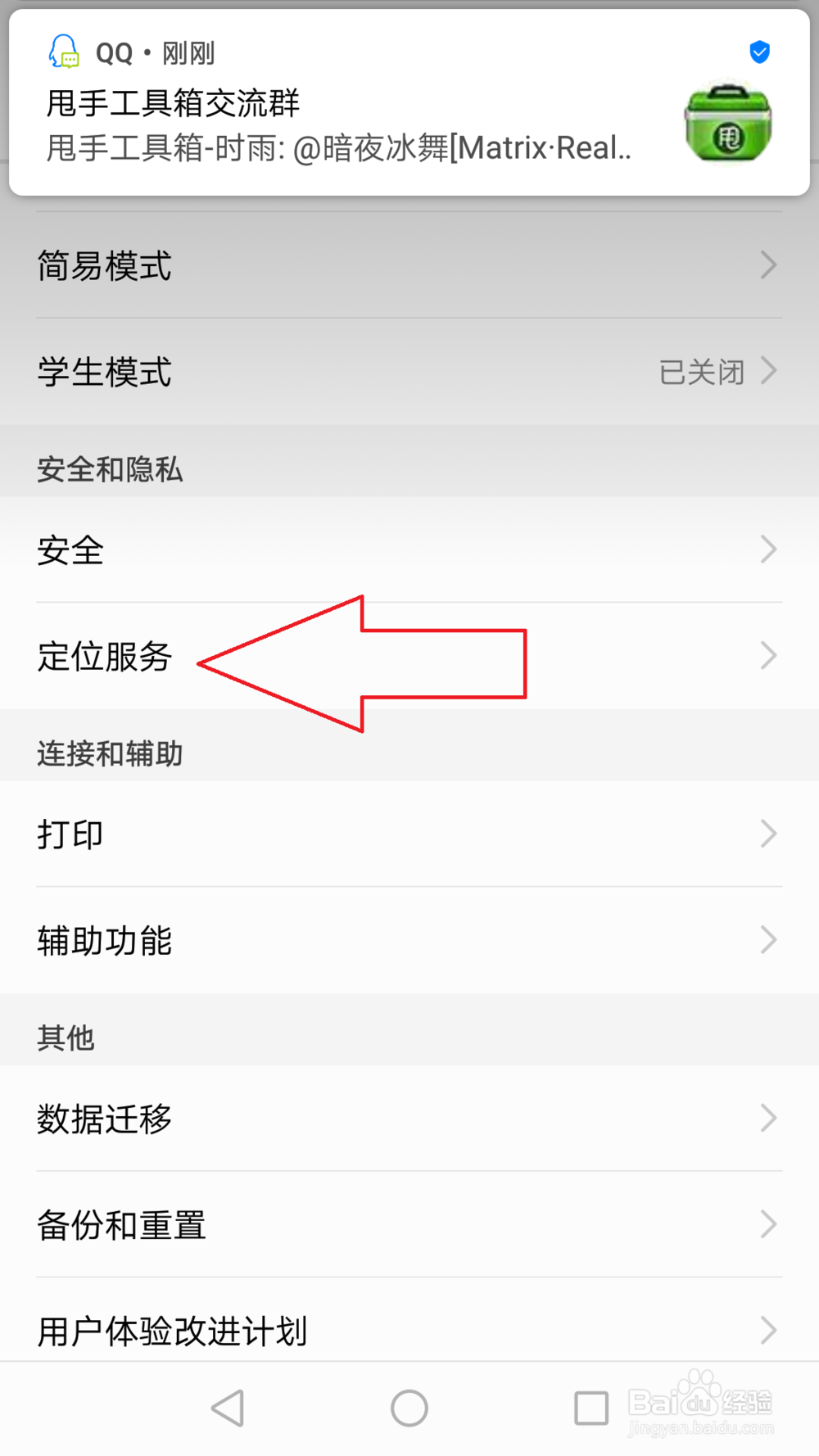The height and width of the screenshot is (1456, 819).
Task: Open the 安全 security settings entry
Action: [x=70, y=550]
